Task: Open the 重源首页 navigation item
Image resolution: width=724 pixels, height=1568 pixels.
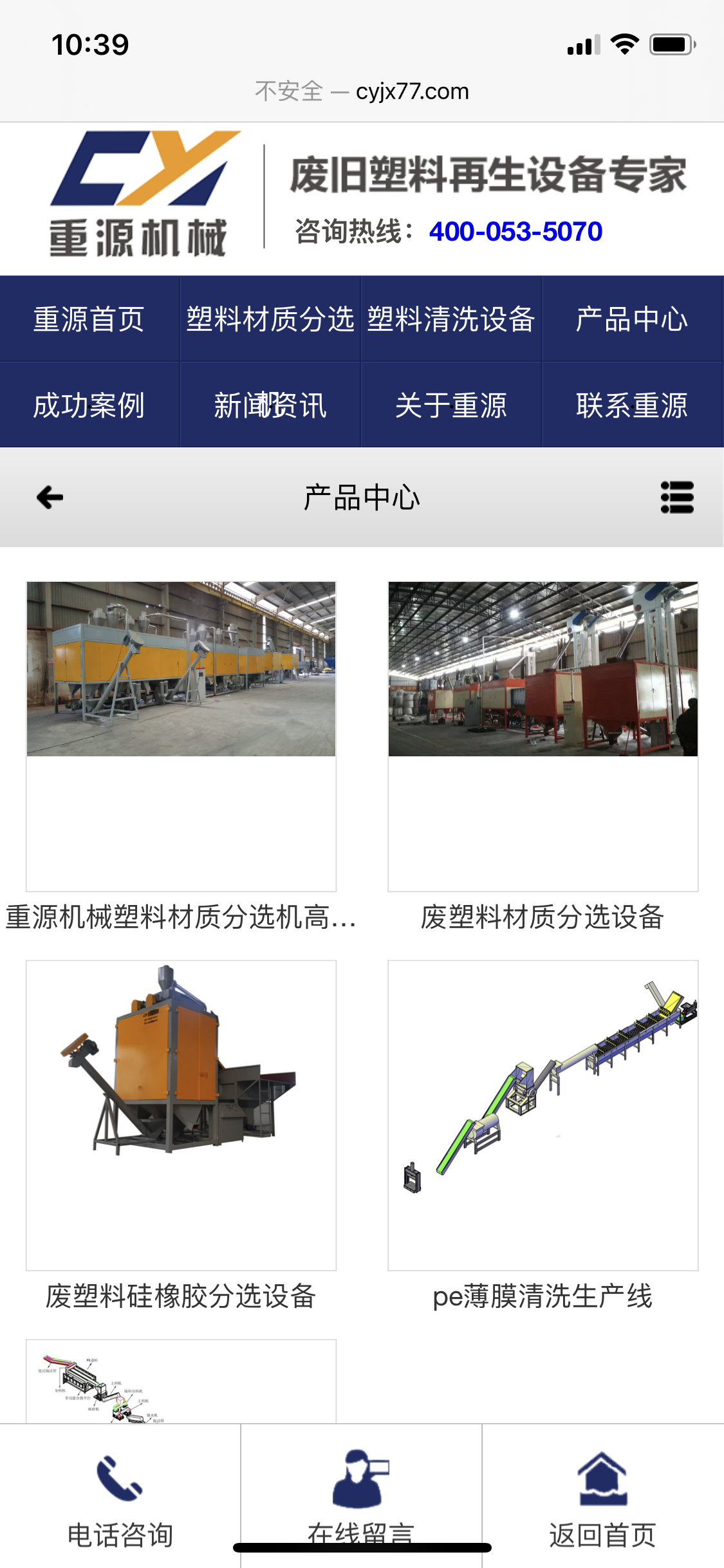Action: tap(89, 319)
